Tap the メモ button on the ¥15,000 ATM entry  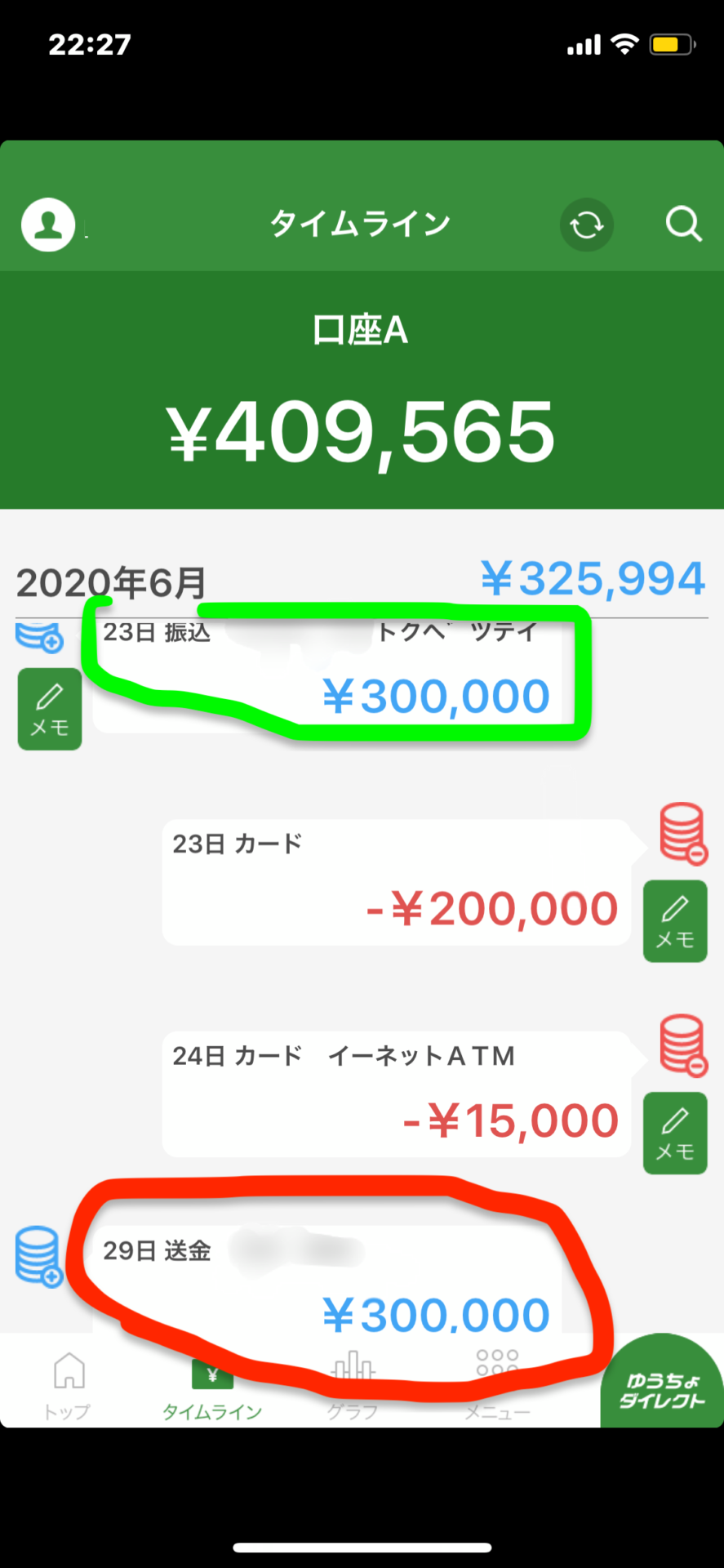coord(675,1134)
